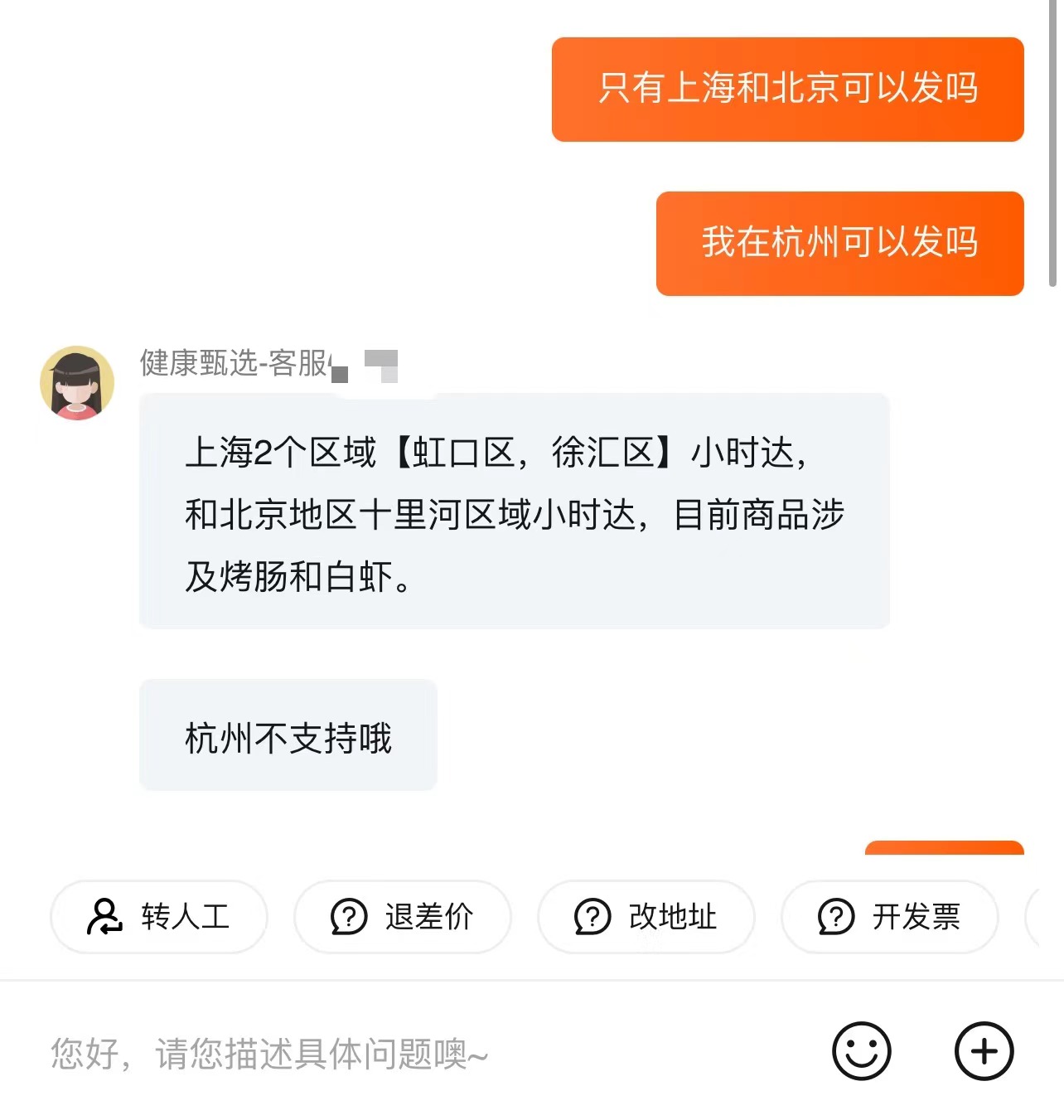Select the 退差价 shortcut chip
Image resolution: width=1064 pixels, height=1120 pixels.
[403, 917]
